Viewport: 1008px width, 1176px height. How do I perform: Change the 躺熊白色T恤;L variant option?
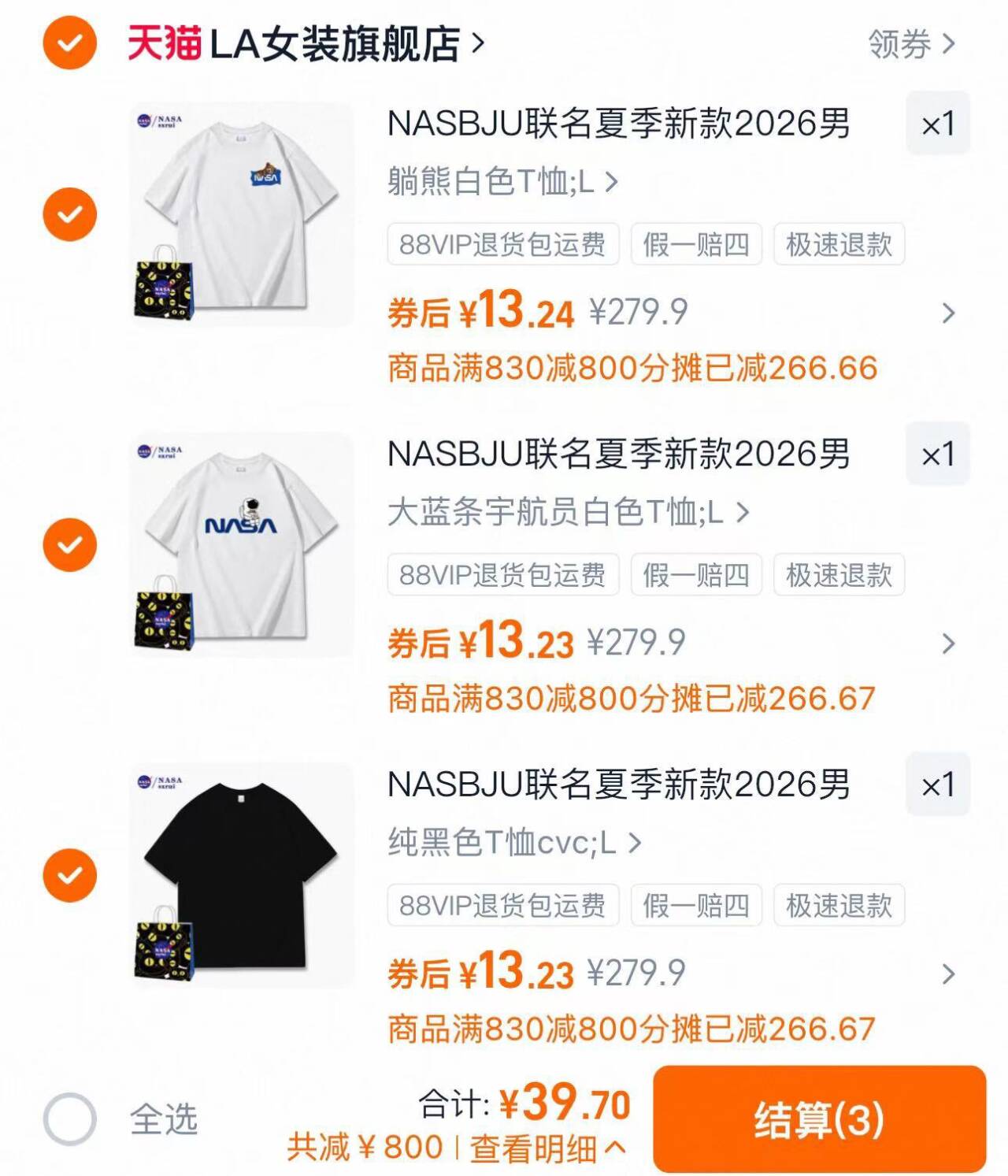point(502,183)
